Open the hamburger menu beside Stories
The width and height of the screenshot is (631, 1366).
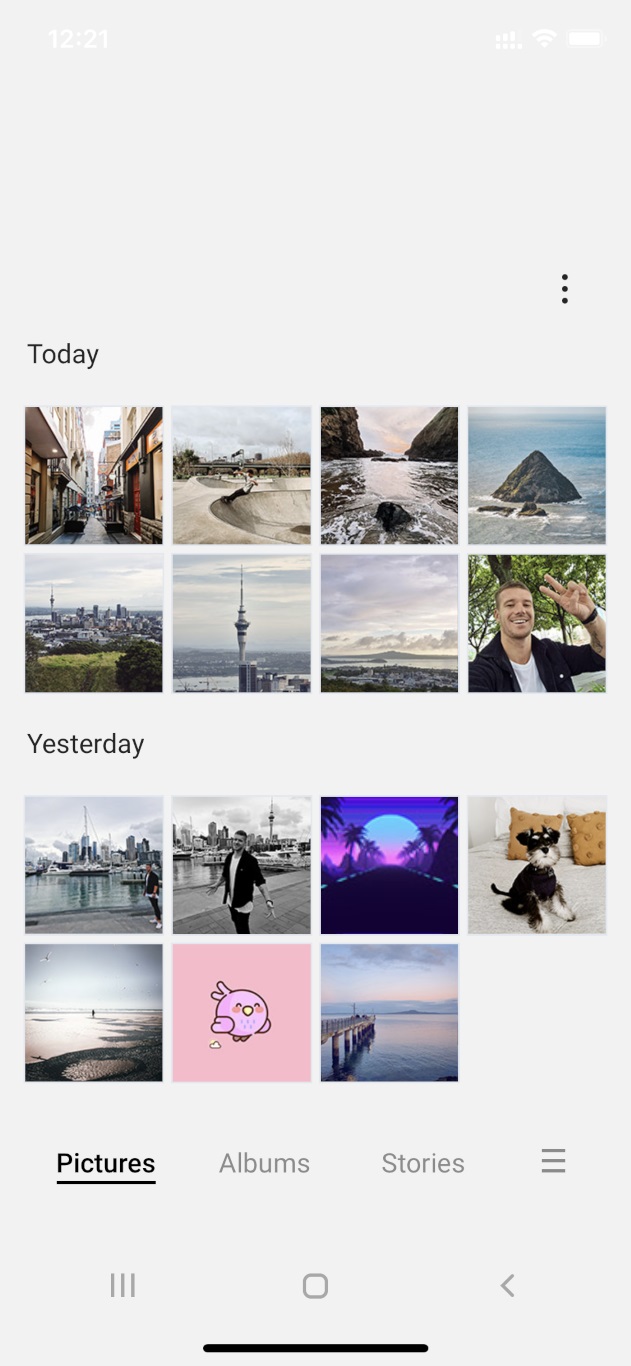[x=553, y=1161]
